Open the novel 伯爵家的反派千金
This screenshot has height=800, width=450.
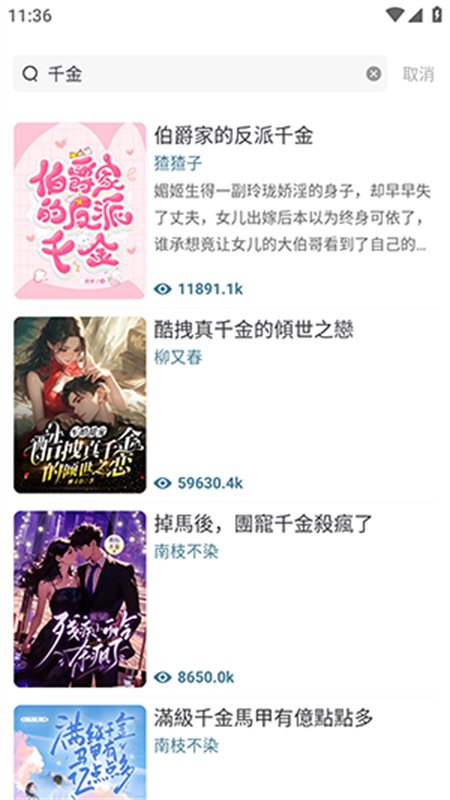click(225, 211)
